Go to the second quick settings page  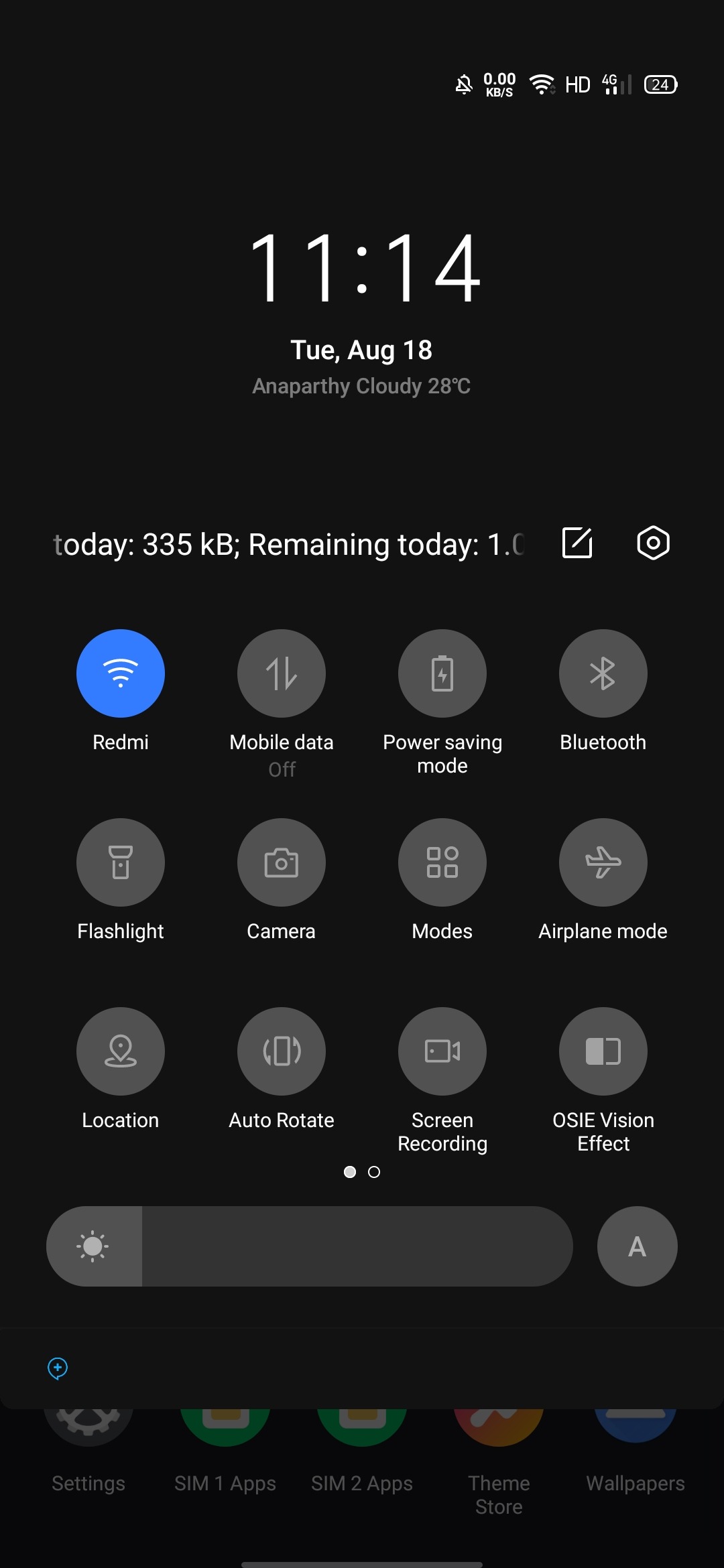[374, 1172]
